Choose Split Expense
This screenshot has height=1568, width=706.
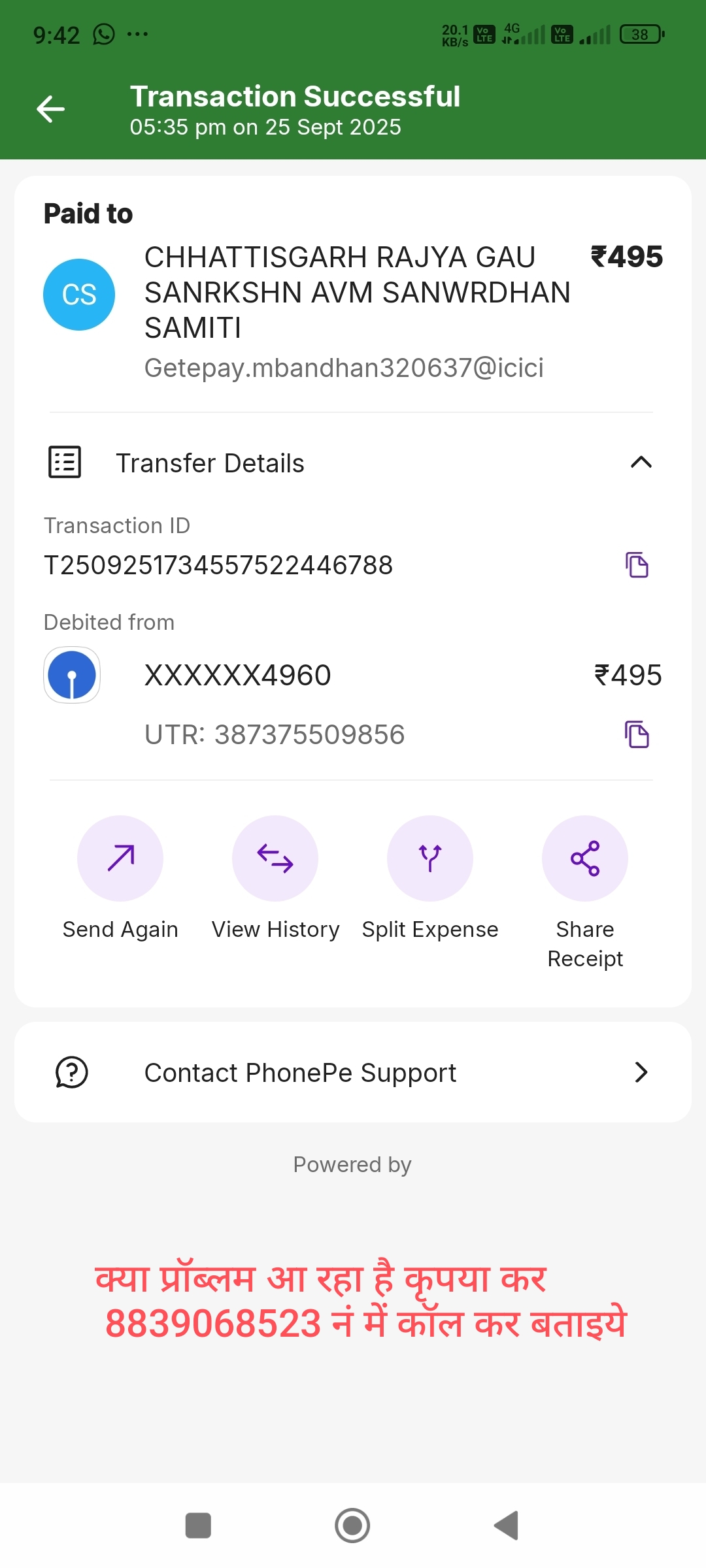[x=430, y=858]
